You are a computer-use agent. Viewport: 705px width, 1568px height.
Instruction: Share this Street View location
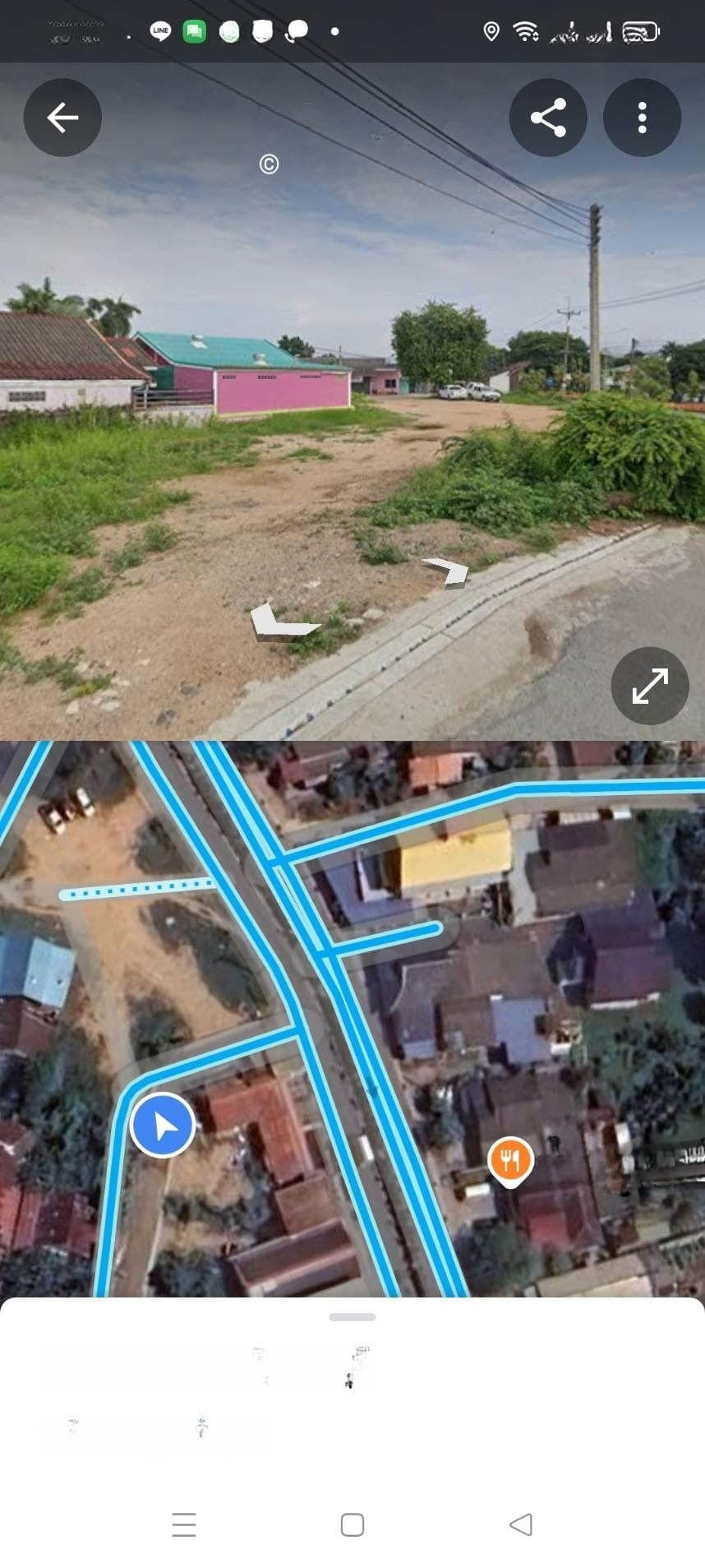click(x=548, y=118)
